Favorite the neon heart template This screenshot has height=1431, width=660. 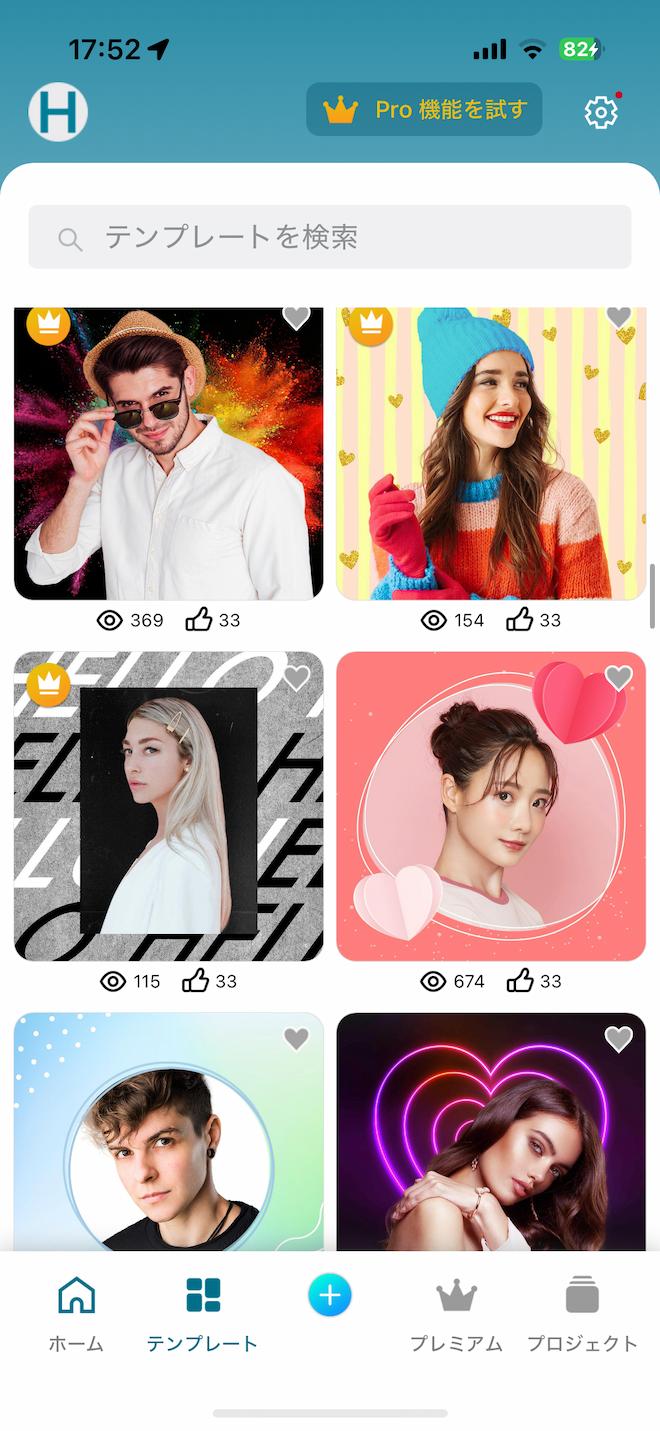point(619,1039)
